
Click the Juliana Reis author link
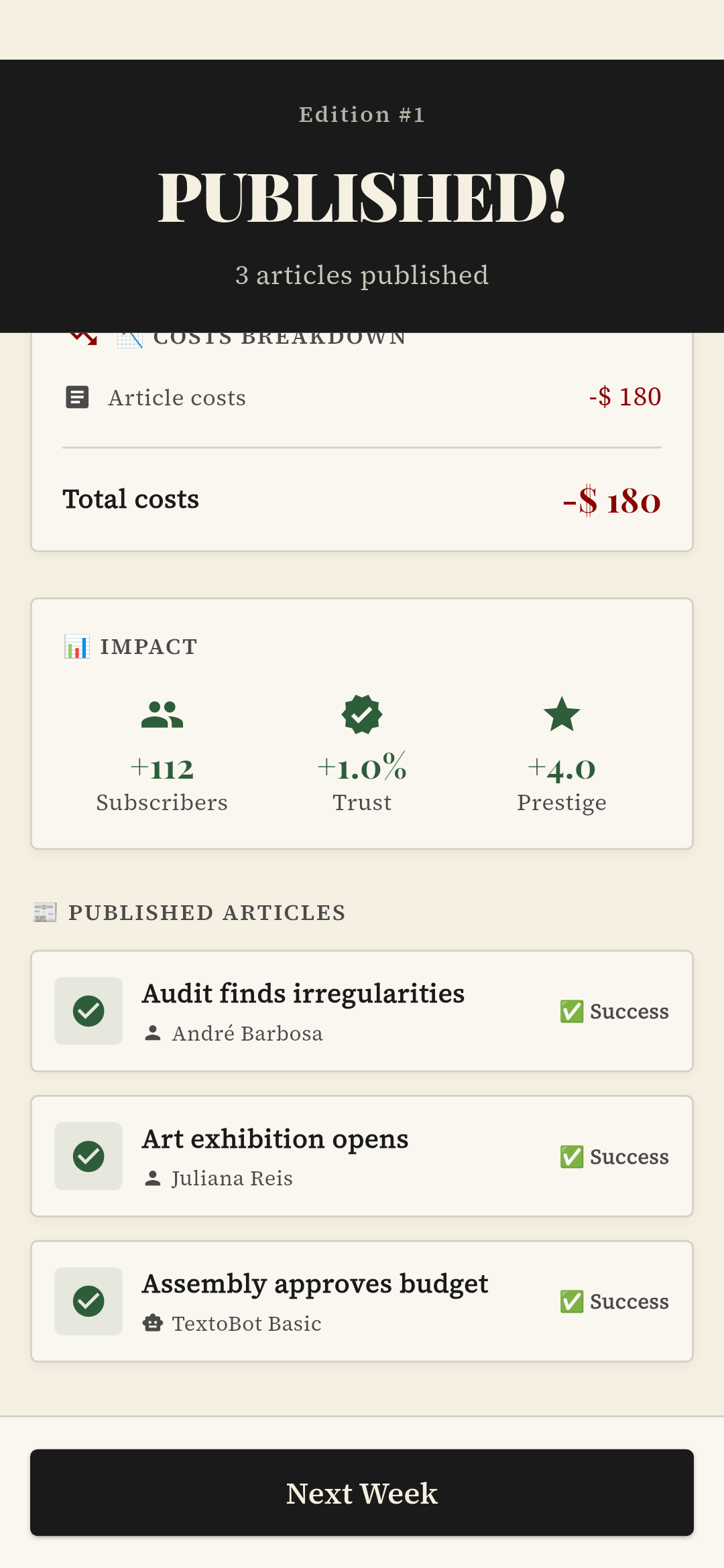tap(231, 1178)
